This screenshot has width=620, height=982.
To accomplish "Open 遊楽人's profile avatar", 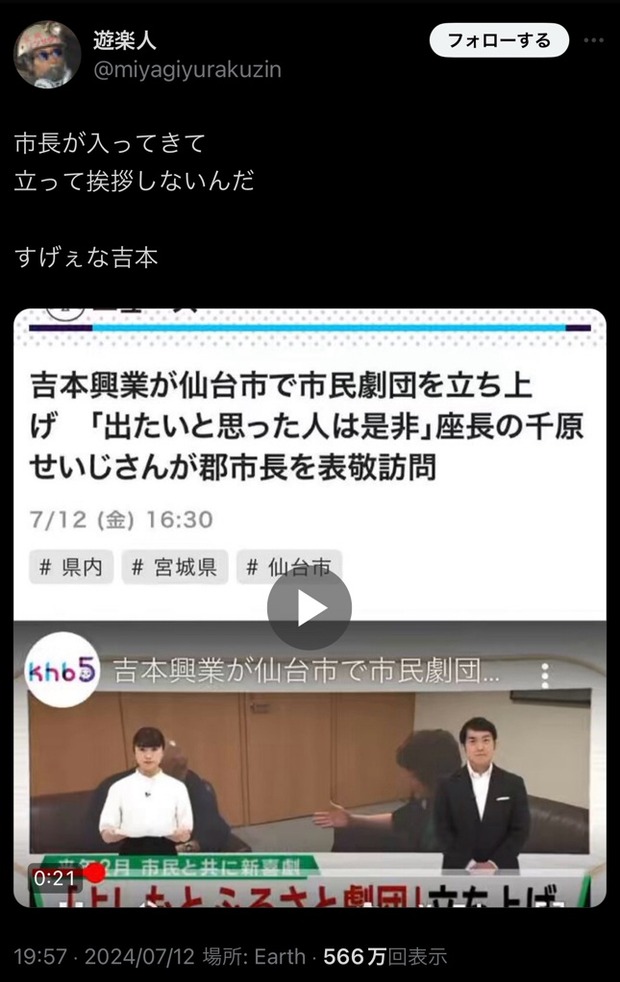I will coord(47,54).
